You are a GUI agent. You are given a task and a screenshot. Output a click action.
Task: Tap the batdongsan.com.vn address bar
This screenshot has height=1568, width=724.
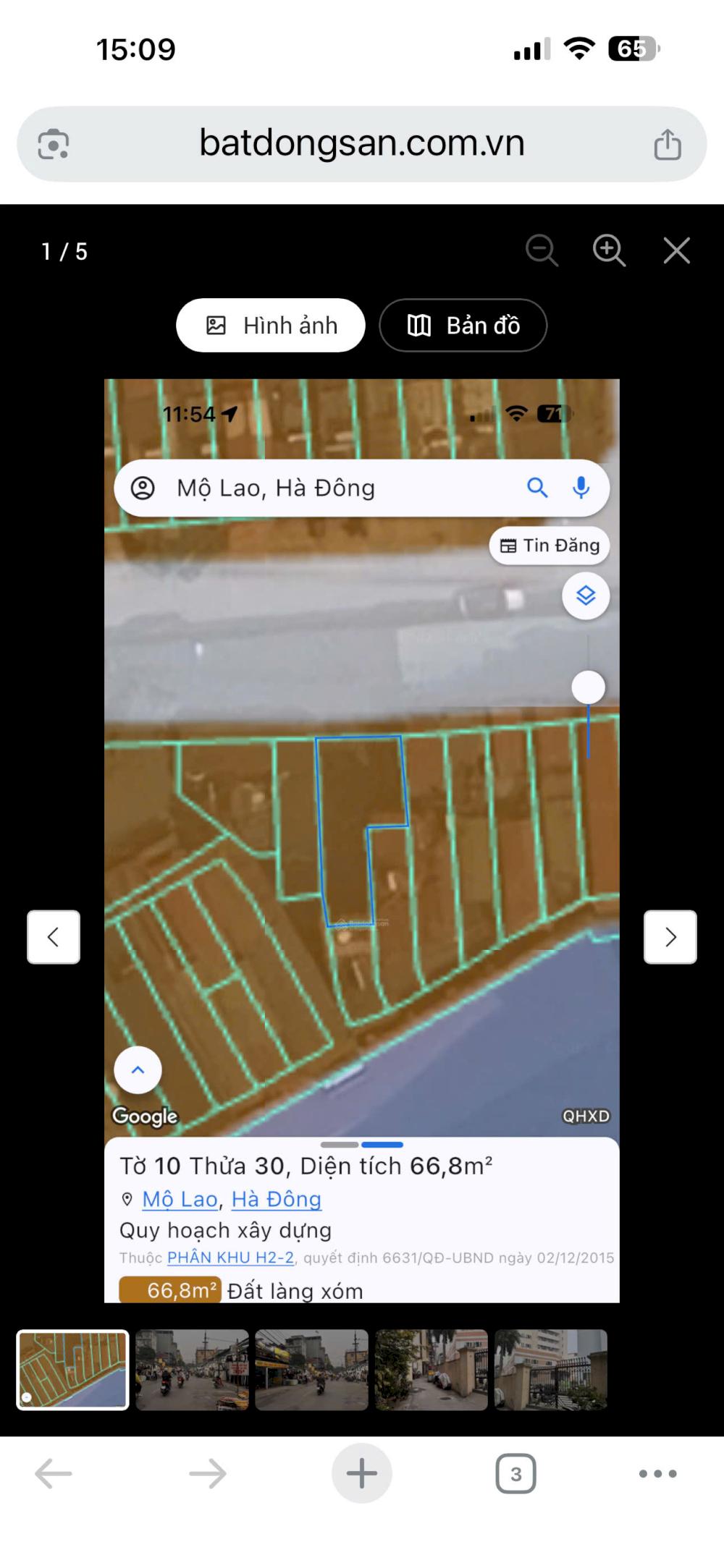[362, 143]
